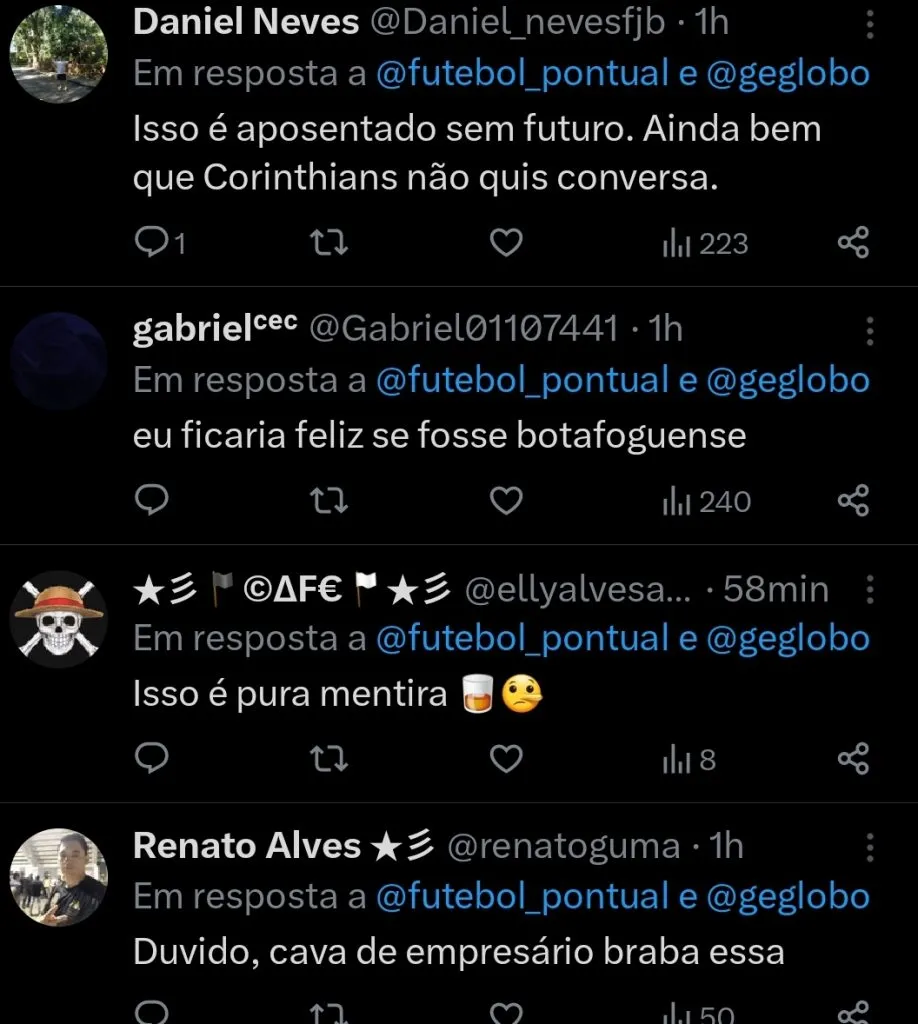Click the reply bubble icon on Renato Alves' tweet
This screenshot has height=1024, width=918.
[152, 1013]
